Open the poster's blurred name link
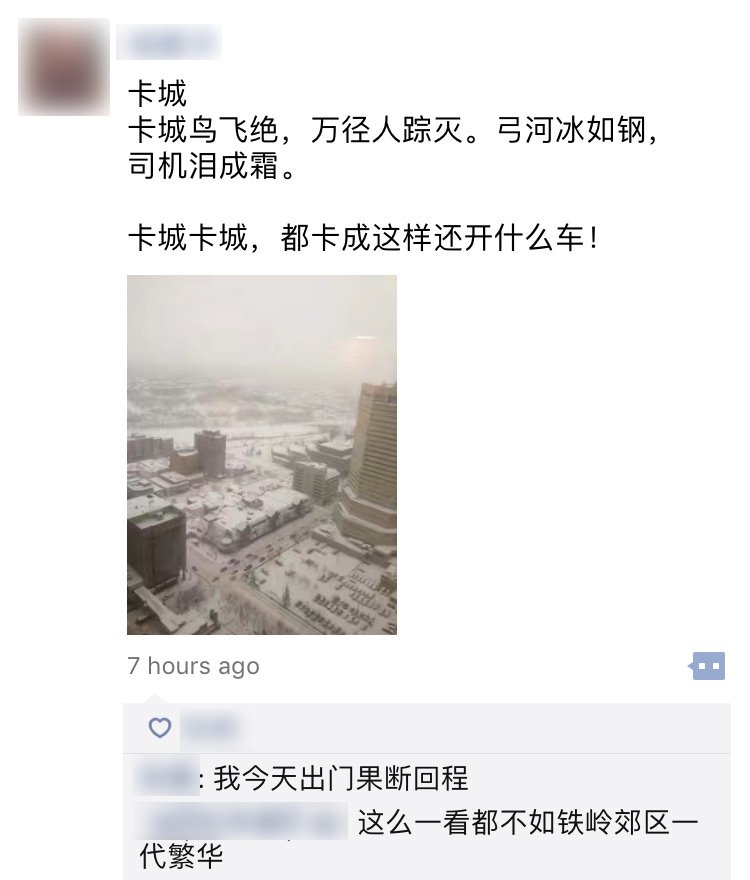 pyautogui.click(x=168, y=42)
